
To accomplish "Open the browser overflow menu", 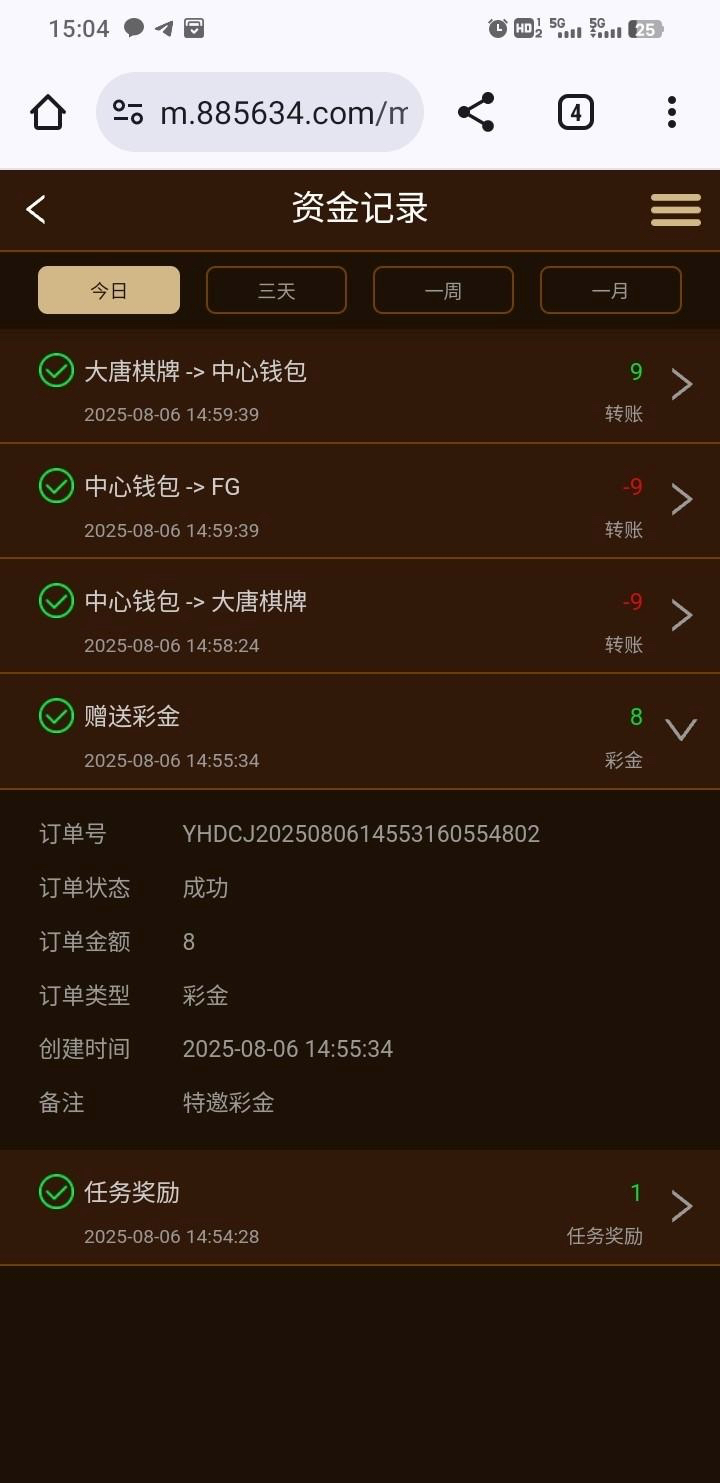I will 671,112.
